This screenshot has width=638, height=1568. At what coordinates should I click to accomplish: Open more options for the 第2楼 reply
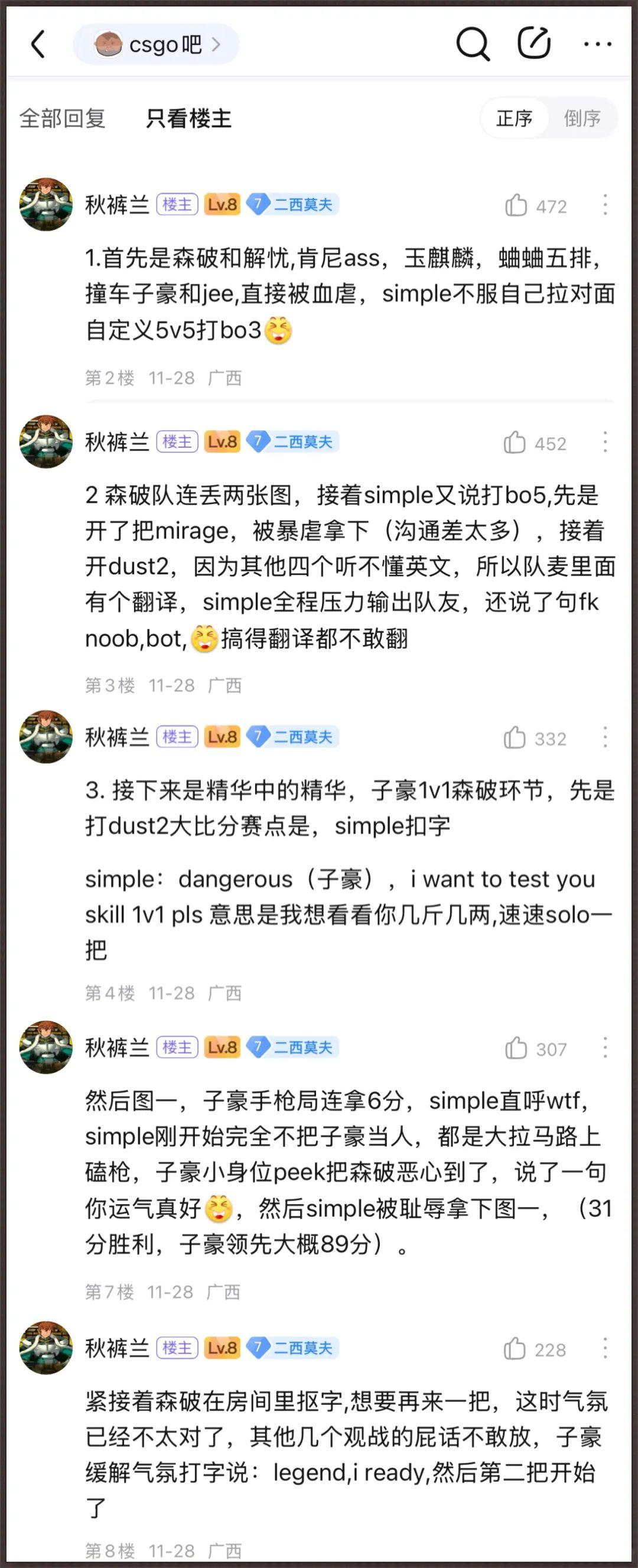coord(604,205)
